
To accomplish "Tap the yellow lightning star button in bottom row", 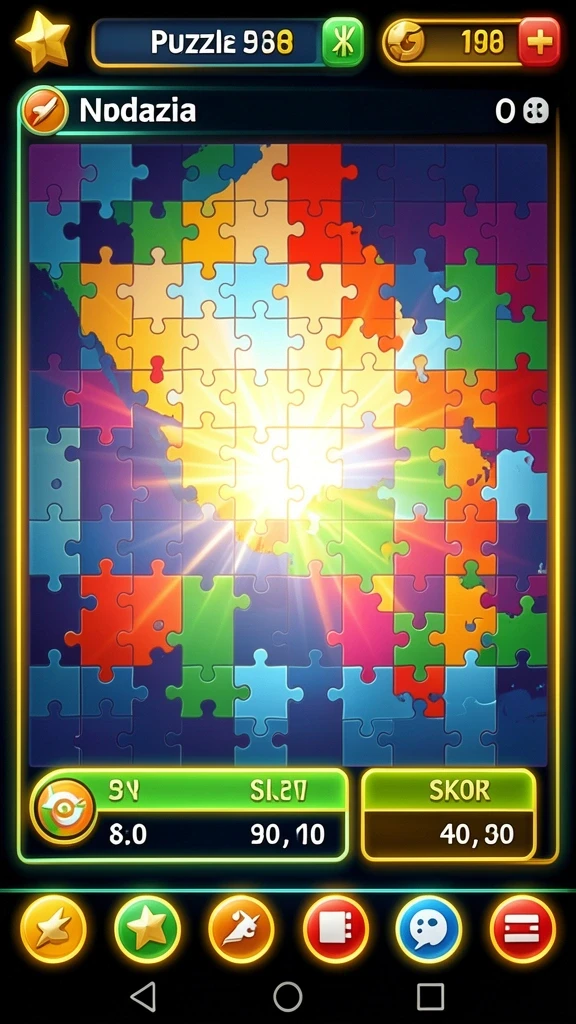I will (x=53, y=929).
